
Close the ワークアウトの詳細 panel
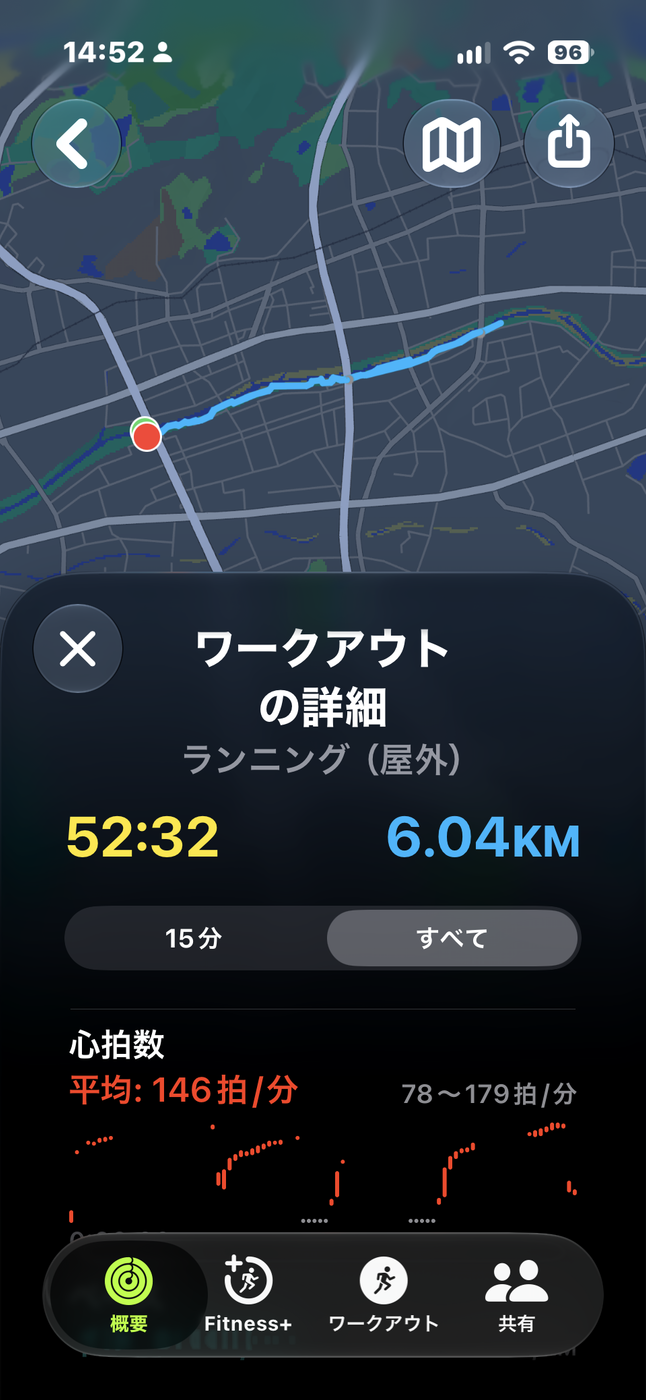pyautogui.click(x=78, y=650)
